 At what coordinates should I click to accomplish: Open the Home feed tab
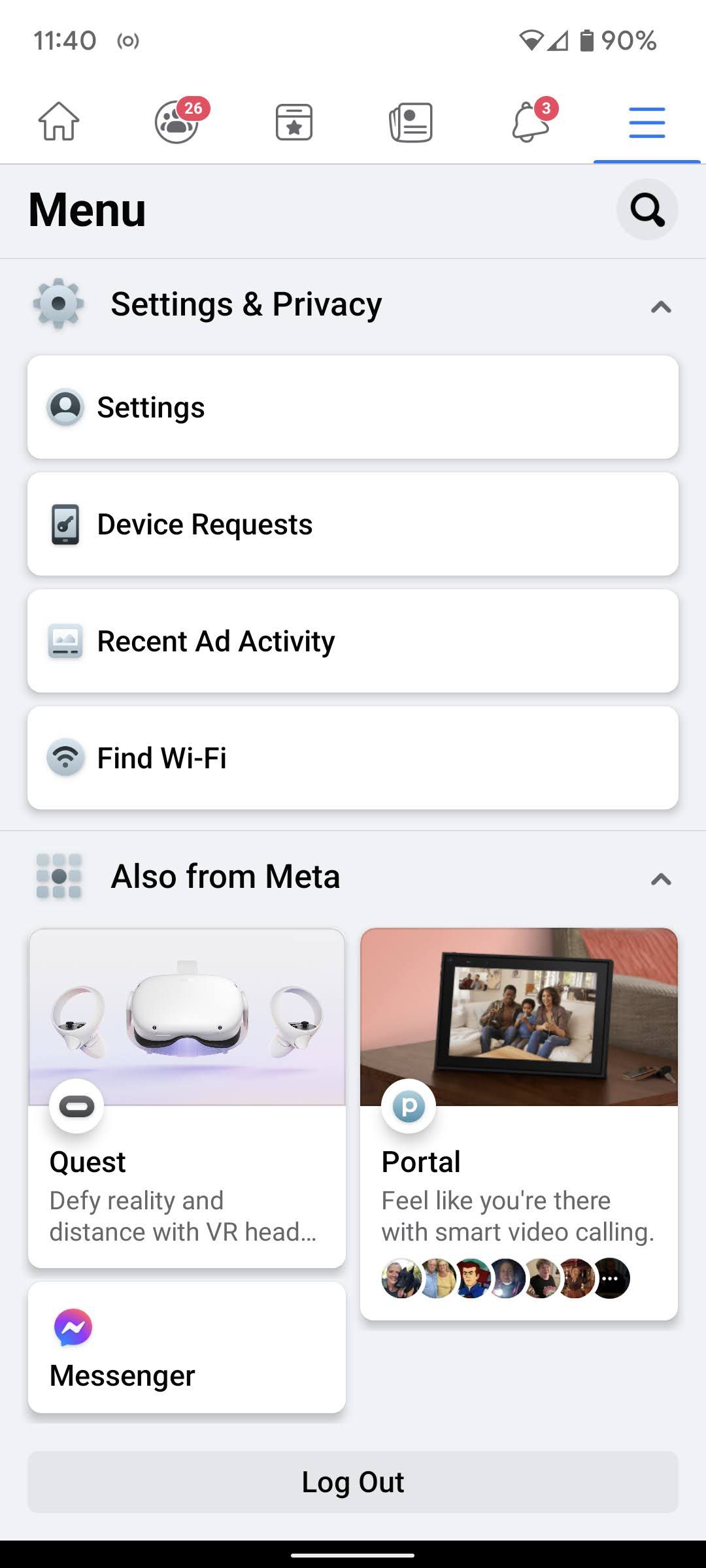point(59,122)
